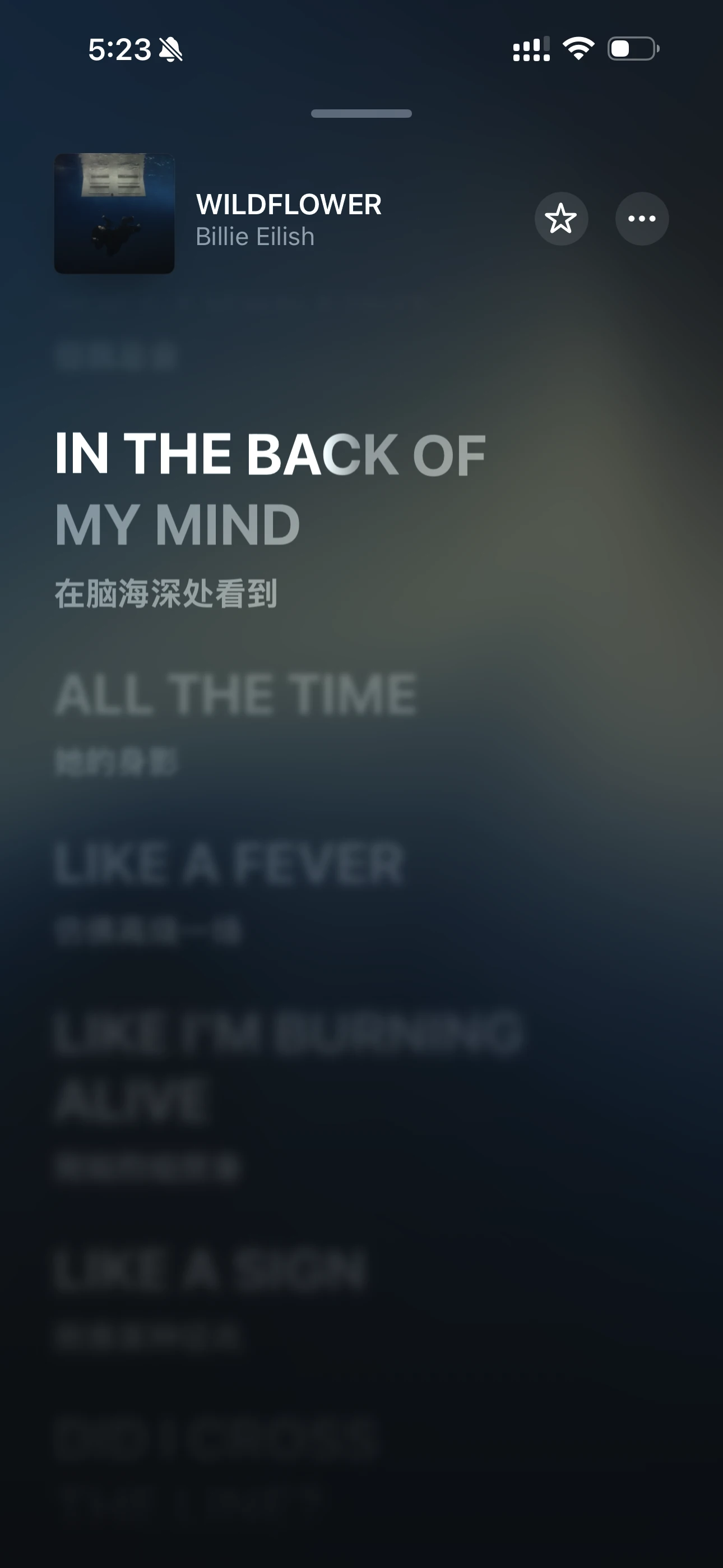This screenshot has height=1568, width=723.
Task: Jump to lyric IN THE BACK OF MY MIND
Action: pos(270,488)
